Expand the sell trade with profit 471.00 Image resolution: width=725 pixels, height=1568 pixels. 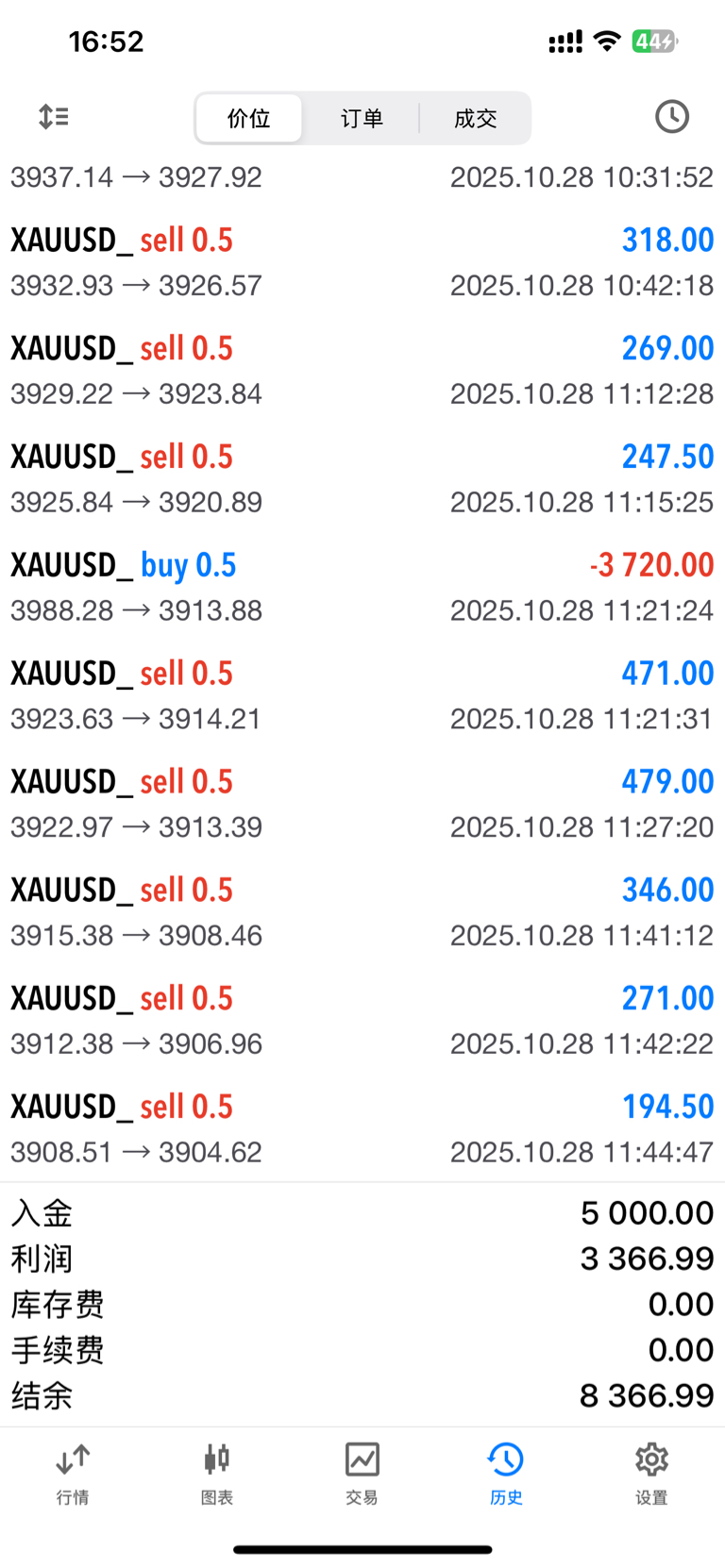click(x=362, y=695)
